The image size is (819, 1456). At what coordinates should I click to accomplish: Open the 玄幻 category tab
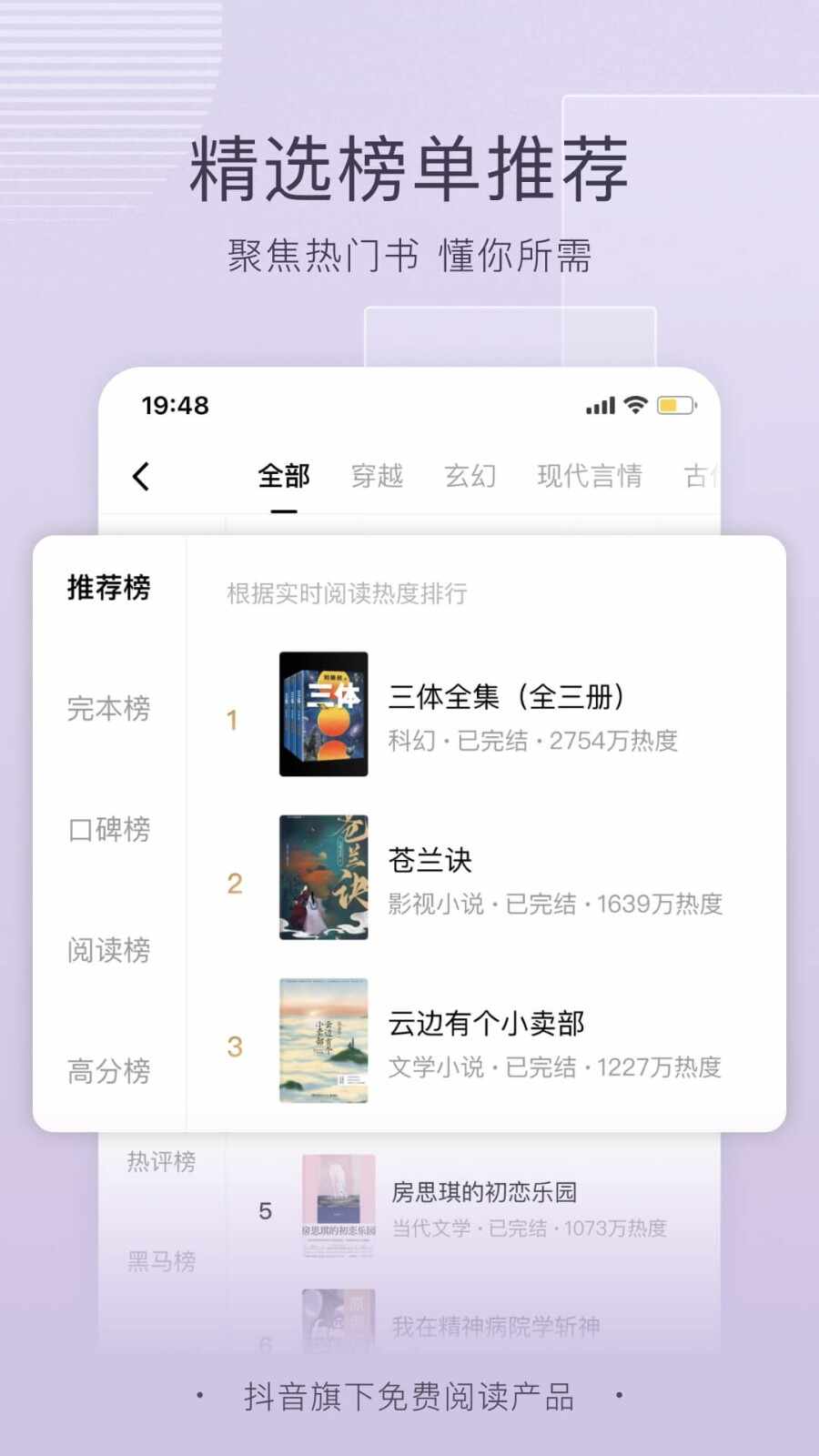point(470,476)
